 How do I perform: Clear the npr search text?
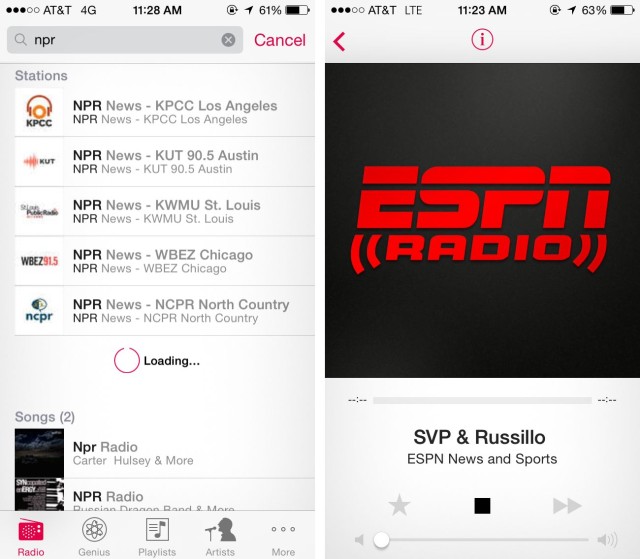(x=228, y=40)
